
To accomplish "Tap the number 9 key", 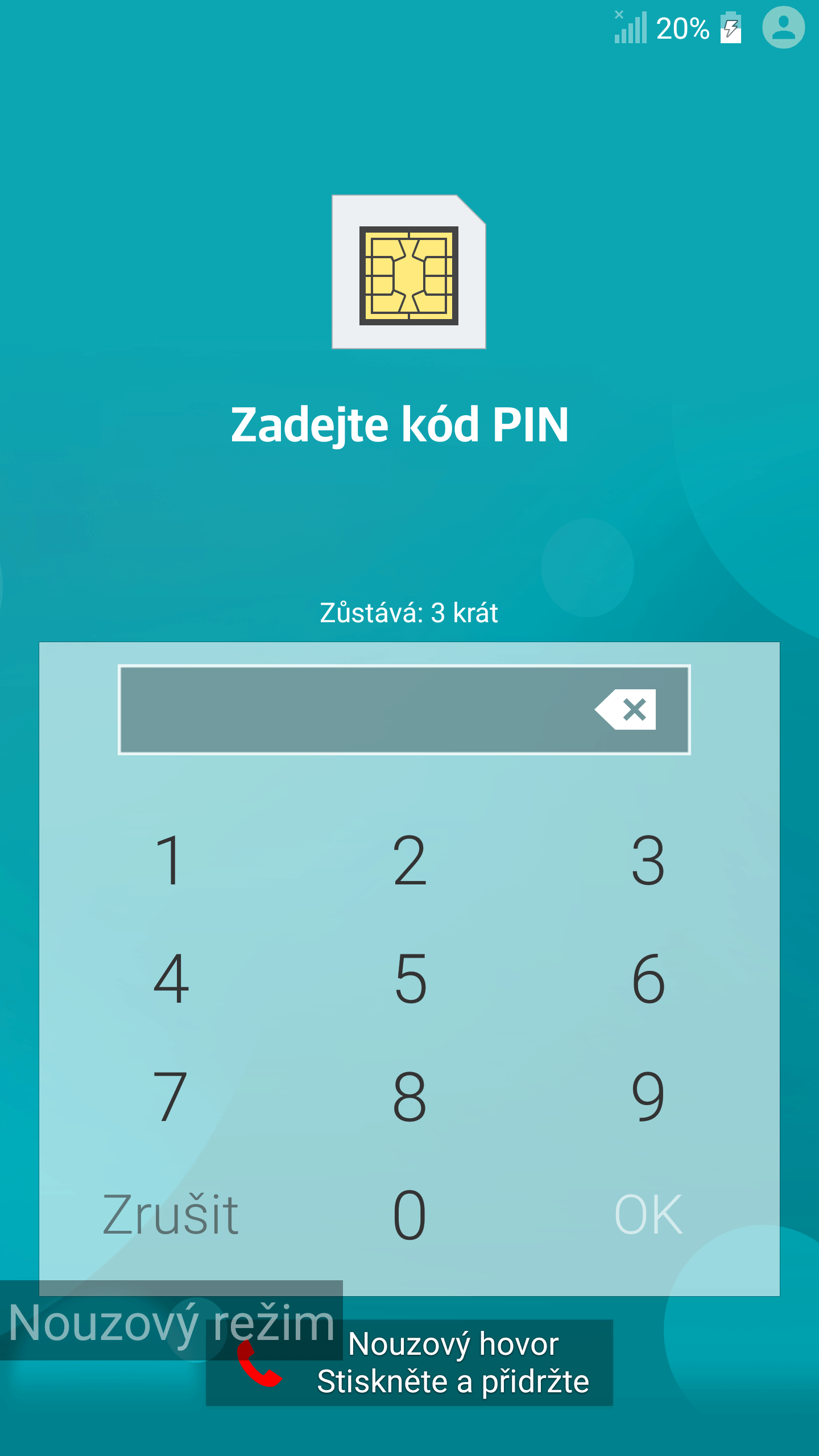I will 648,1097.
